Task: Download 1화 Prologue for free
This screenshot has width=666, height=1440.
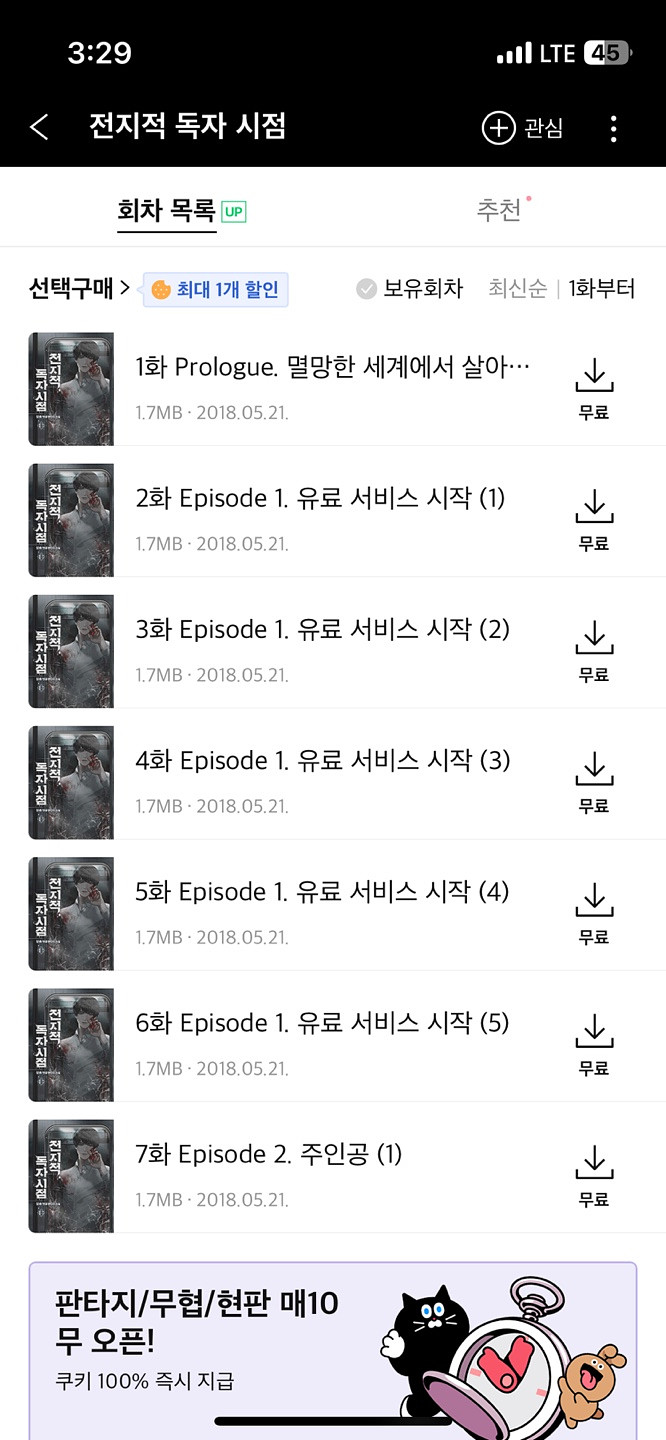Action: pyautogui.click(x=594, y=388)
